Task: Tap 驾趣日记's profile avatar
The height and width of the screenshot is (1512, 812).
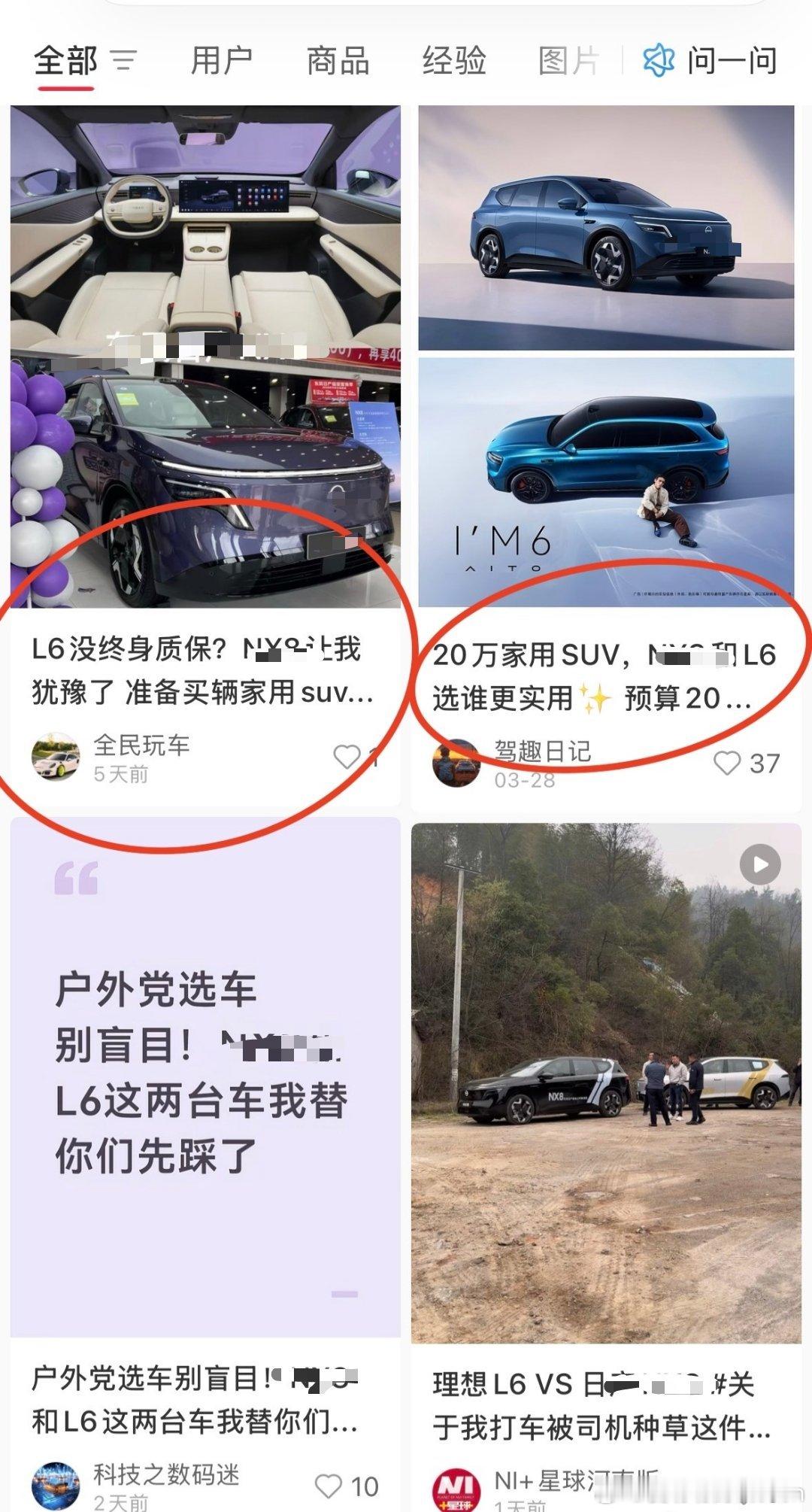Action: (x=456, y=761)
